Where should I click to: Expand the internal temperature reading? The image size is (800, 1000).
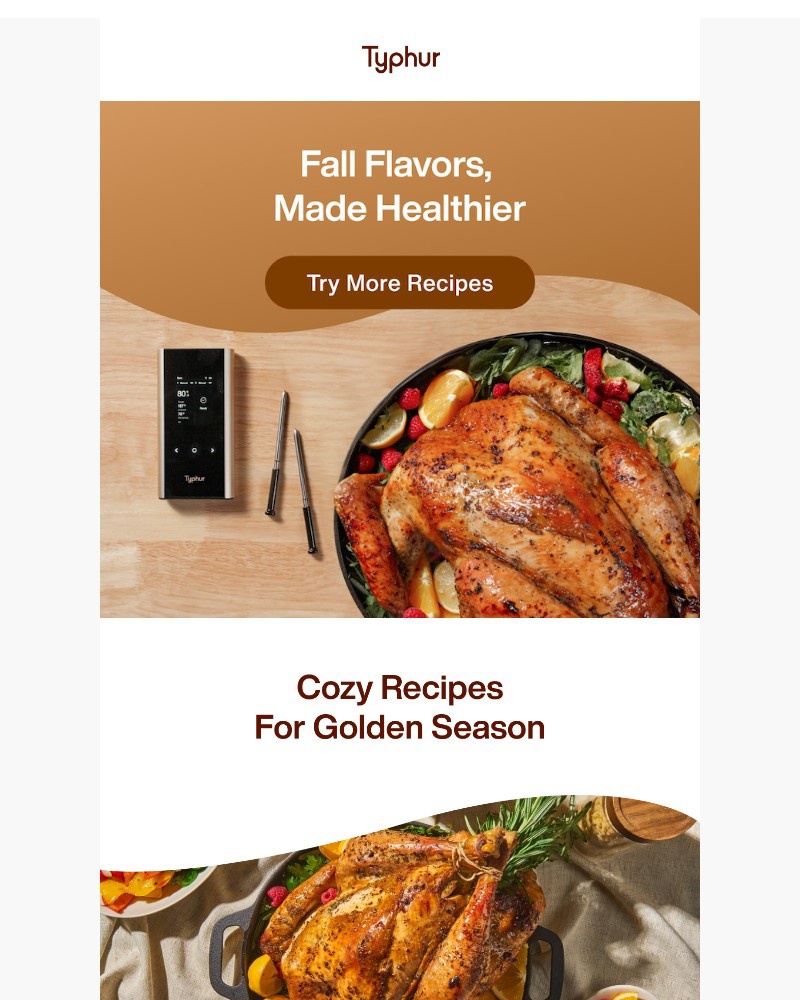(181, 413)
